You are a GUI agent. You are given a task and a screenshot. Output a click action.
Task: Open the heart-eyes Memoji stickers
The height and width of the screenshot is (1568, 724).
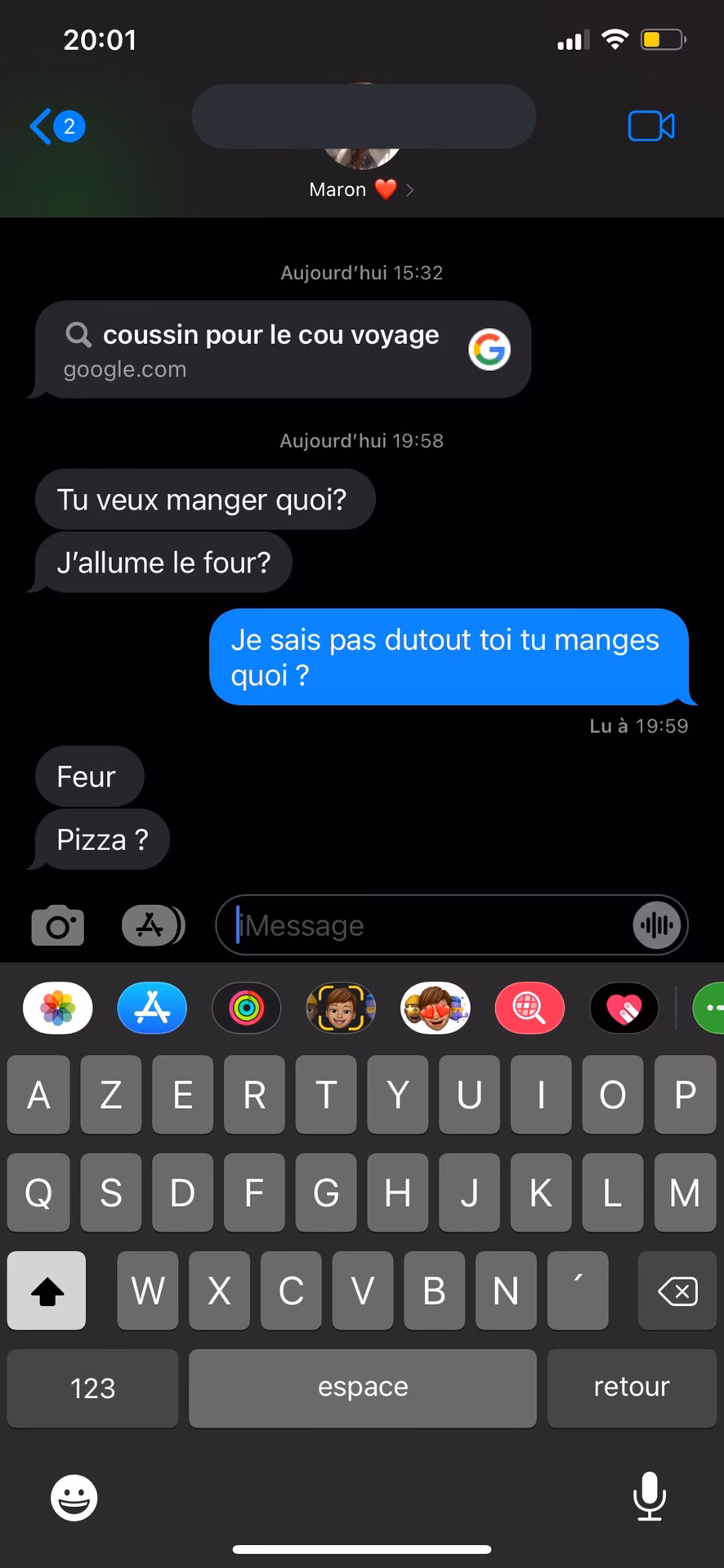coord(435,1008)
